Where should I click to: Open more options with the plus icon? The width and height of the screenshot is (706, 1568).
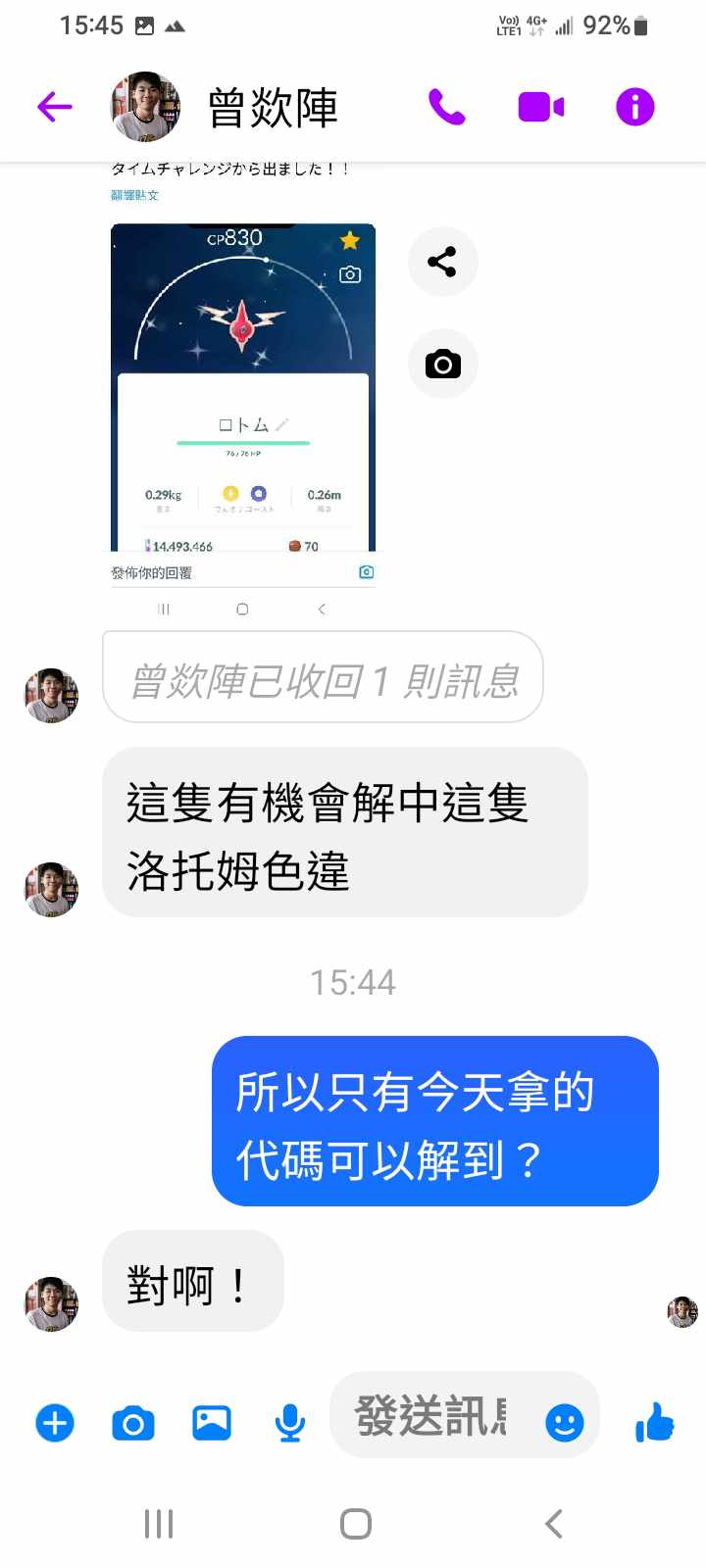point(55,1423)
